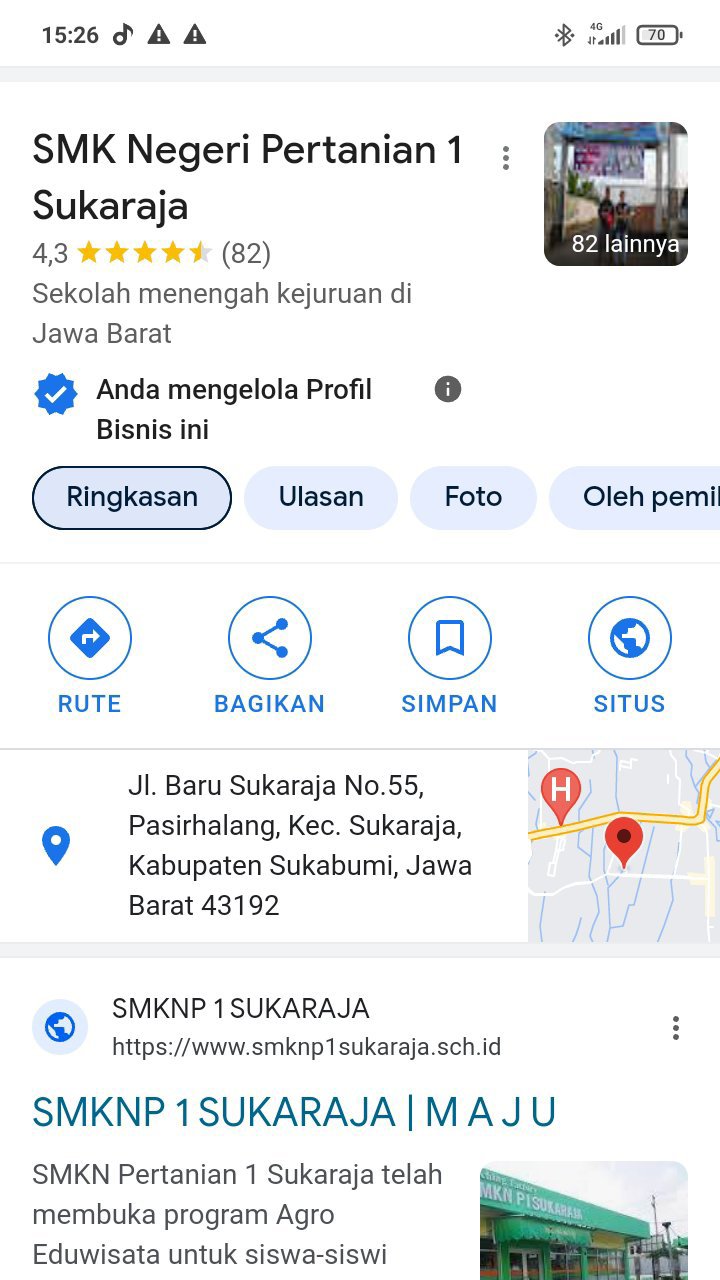Screen dimensions: 720x1280
Task: Open overflow menu beside SMK Negeri Pertanian title
Action: point(506,158)
